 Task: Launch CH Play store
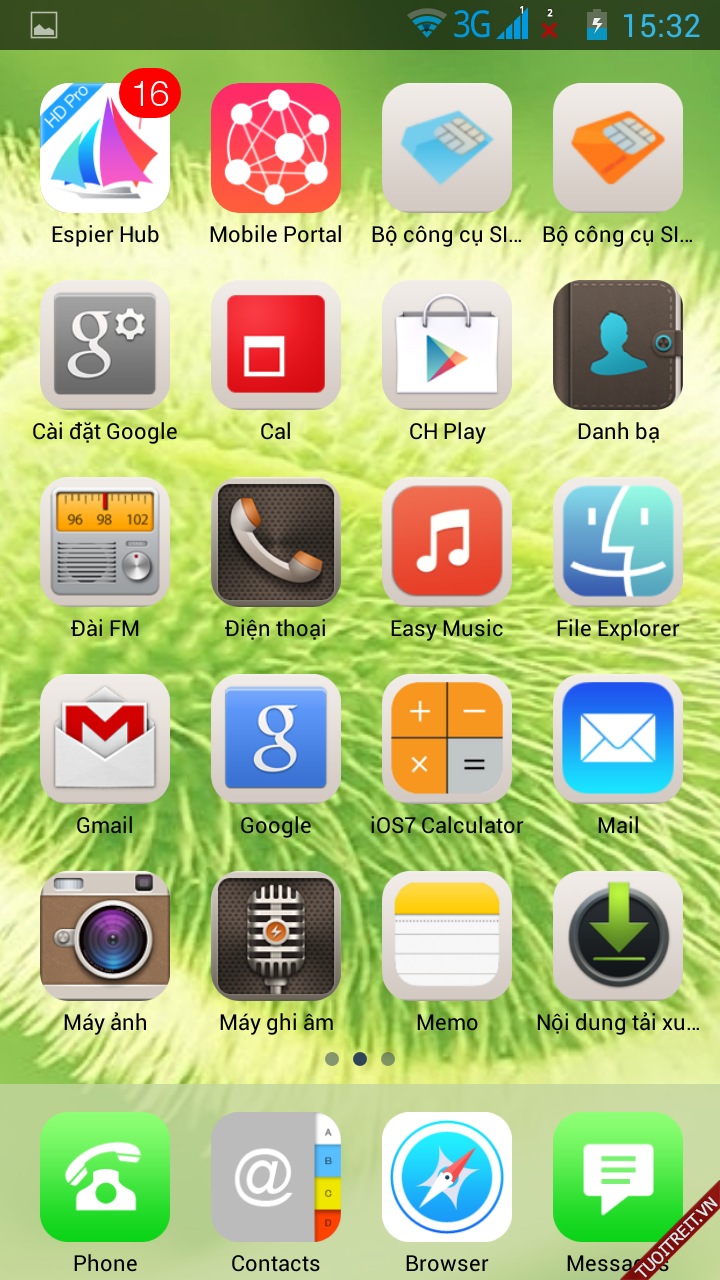[447, 345]
